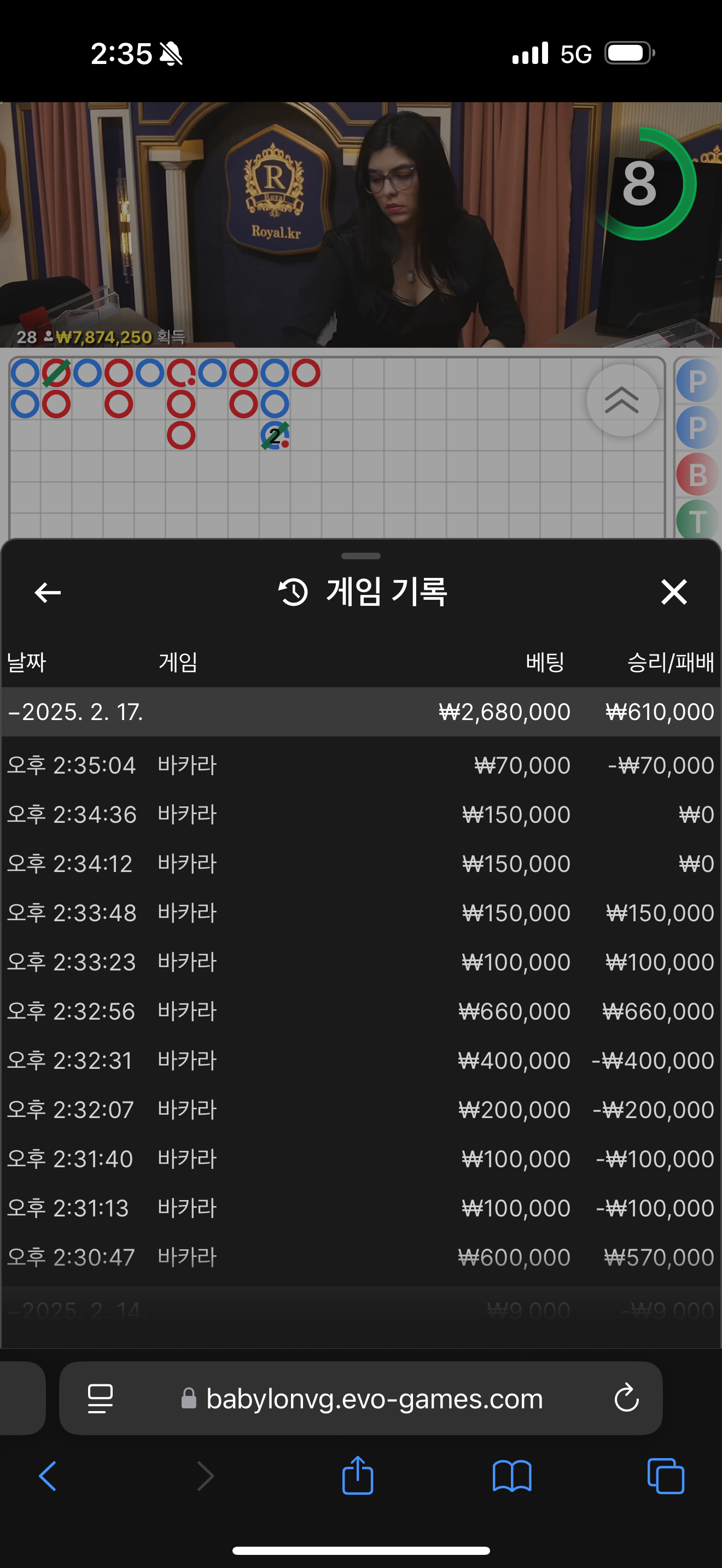Show open Safari tabs
Viewport: 722px width, 1568px height.
(665, 1476)
